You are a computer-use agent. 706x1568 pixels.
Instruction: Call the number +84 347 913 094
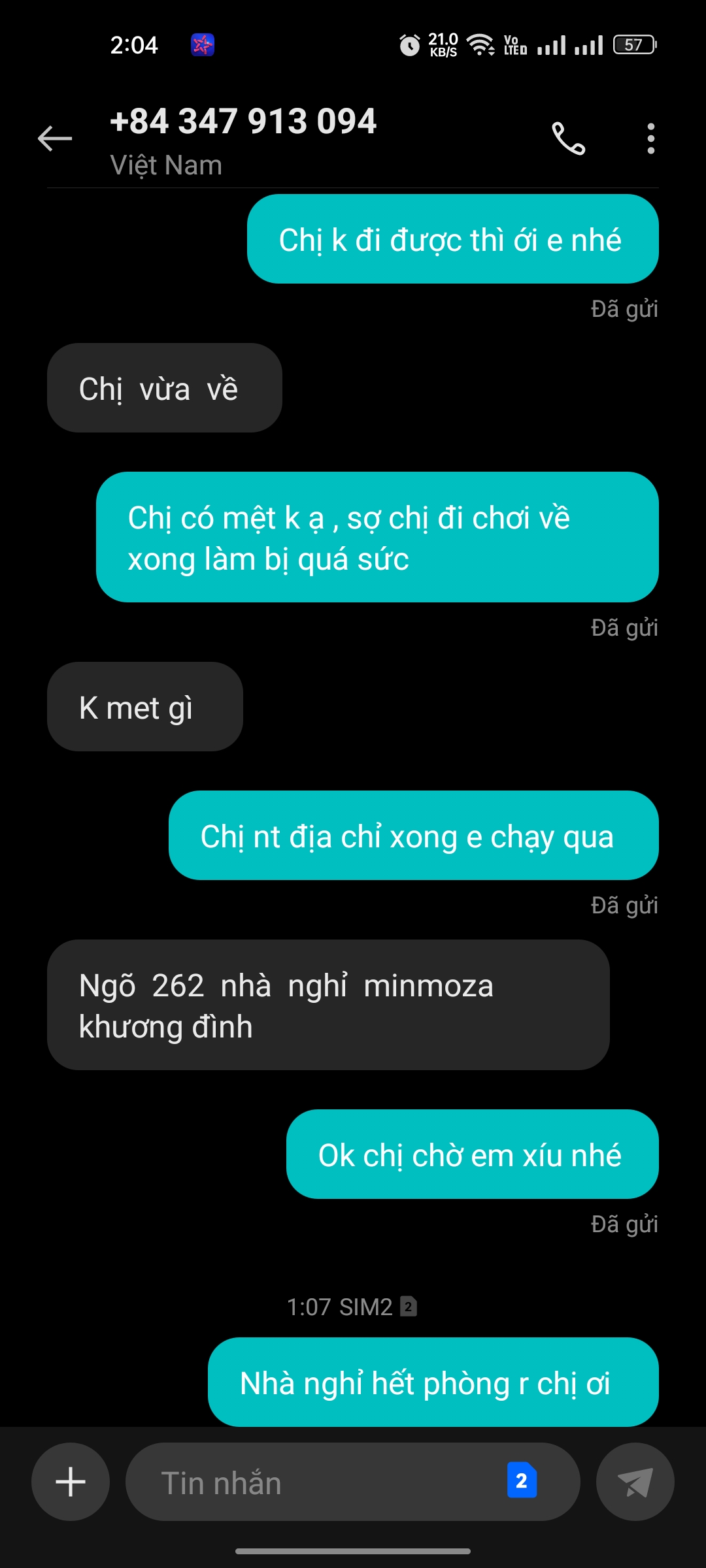568,139
